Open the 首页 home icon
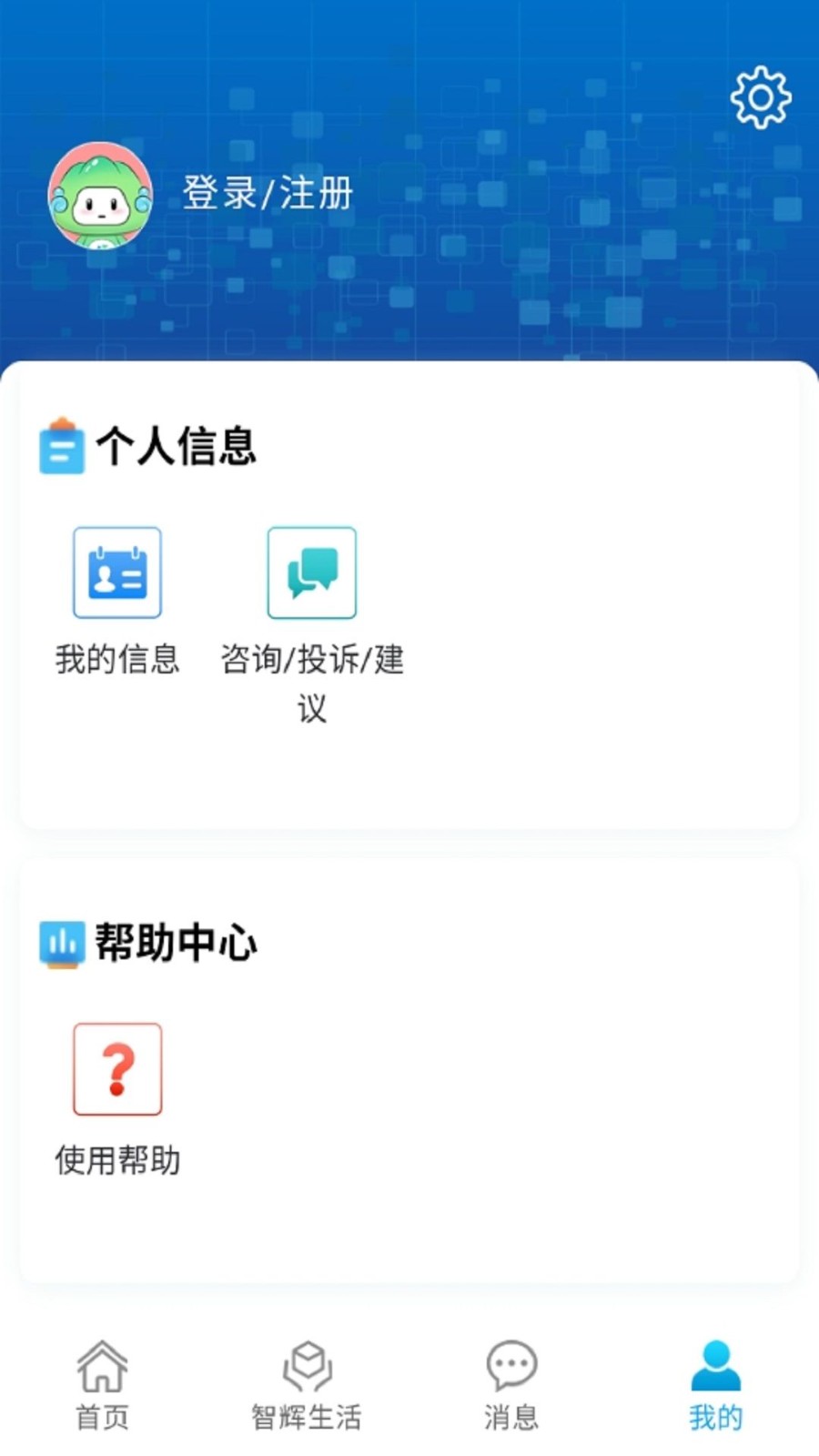819x1456 pixels. tap(102, 1368)
